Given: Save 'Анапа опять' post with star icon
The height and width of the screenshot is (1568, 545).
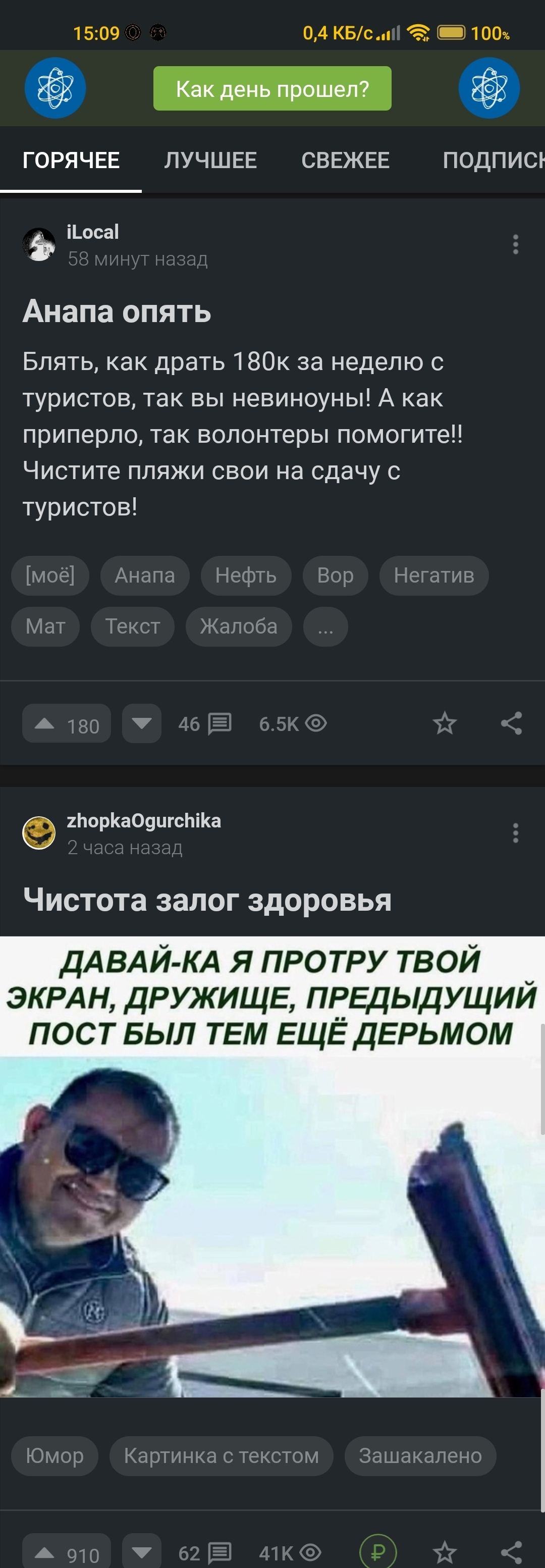Looking at the screenshot, I should coord(445,724).
